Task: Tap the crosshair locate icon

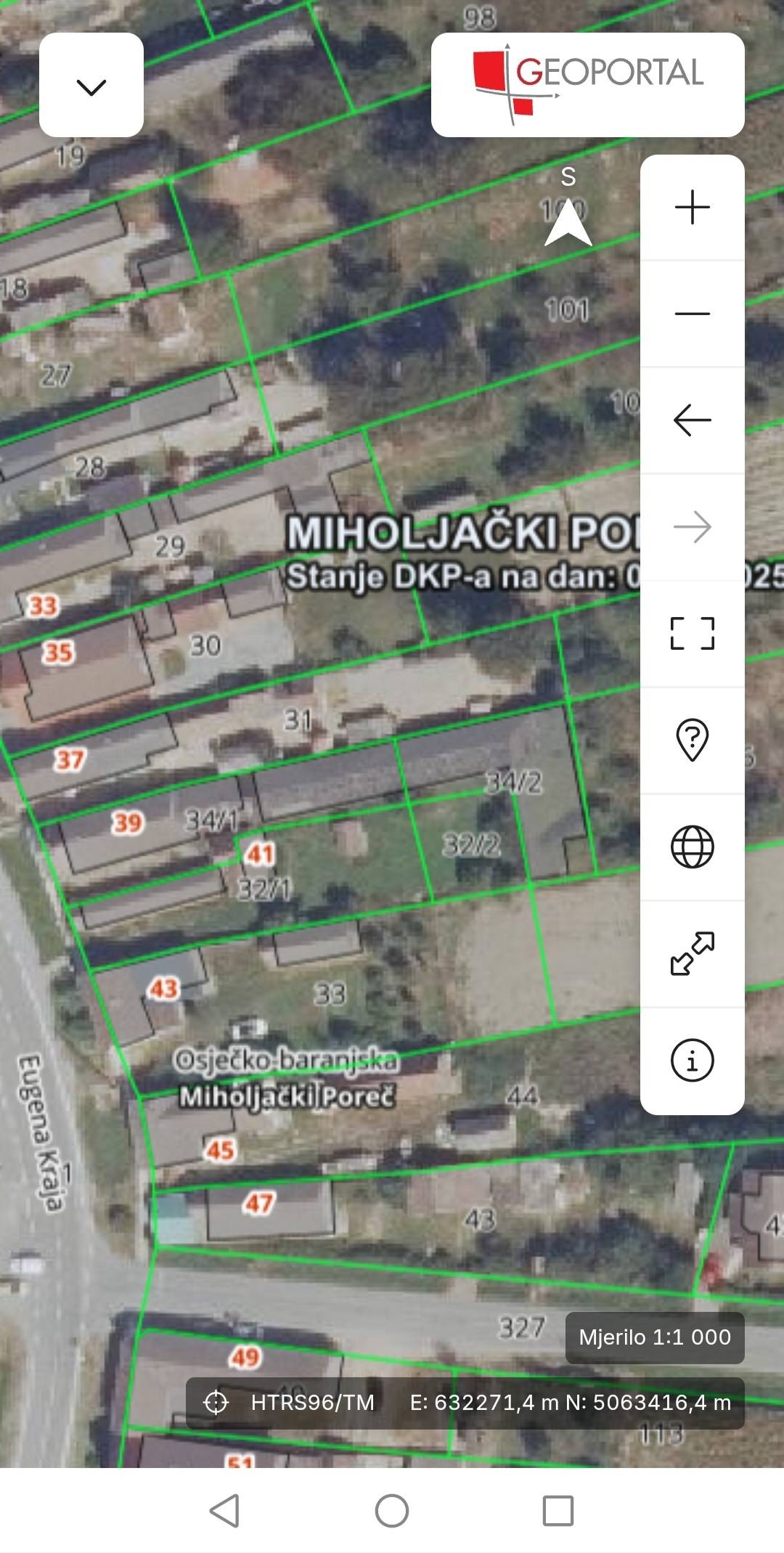Action: [x=216, y=1402]
